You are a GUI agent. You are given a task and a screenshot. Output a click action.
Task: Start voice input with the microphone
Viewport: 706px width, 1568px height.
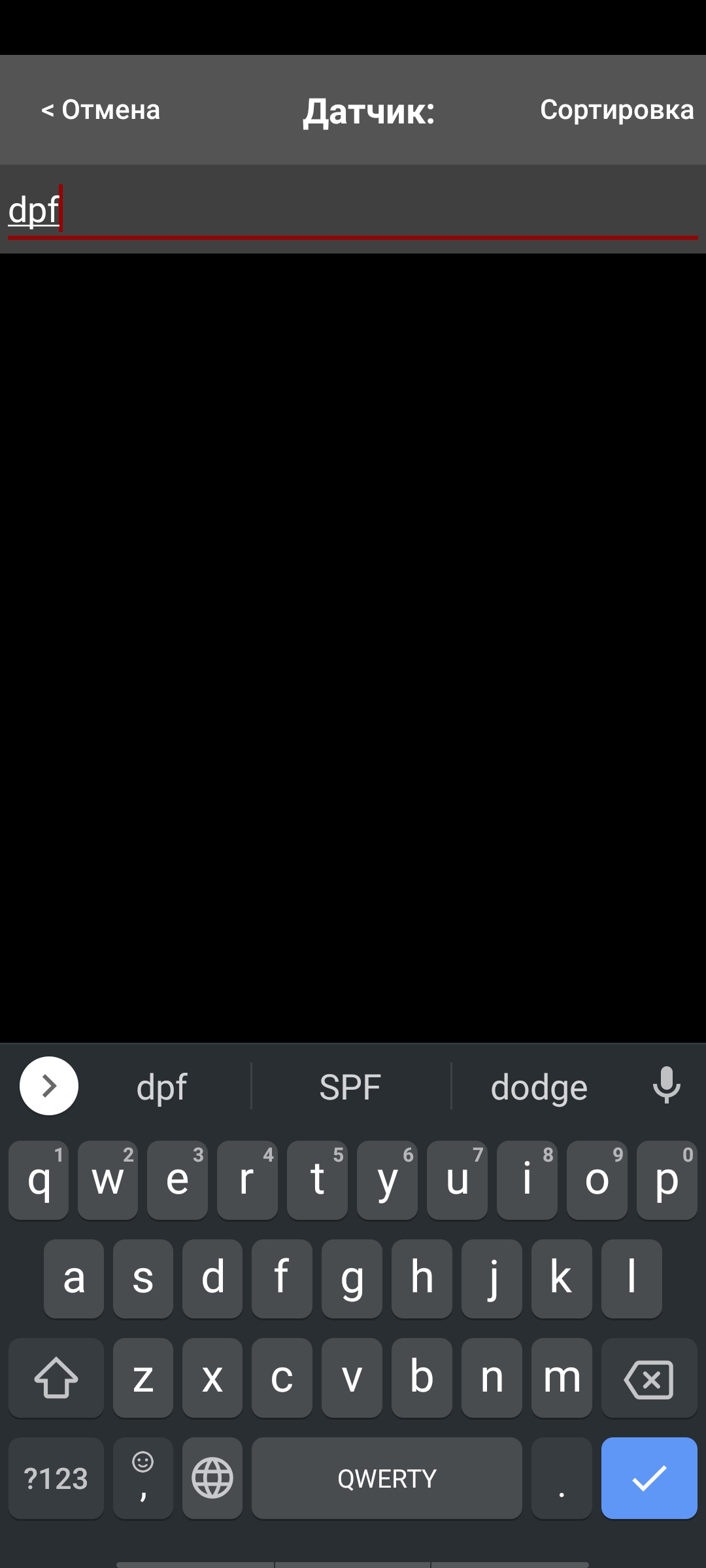point(666,1086)
